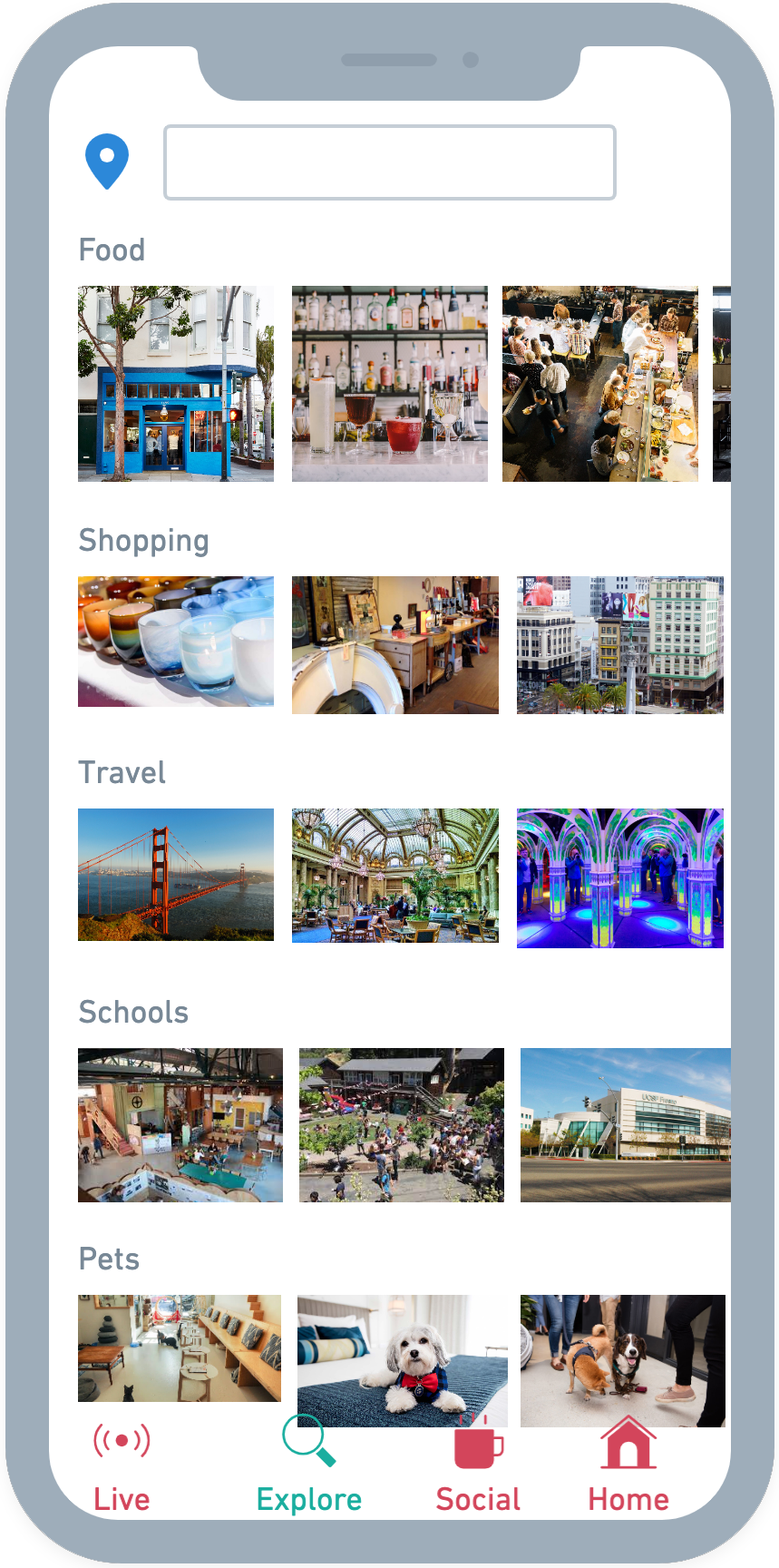Open the Explore tab
This screenshot has width=779, height=1568.
(x=308, y=1465)
